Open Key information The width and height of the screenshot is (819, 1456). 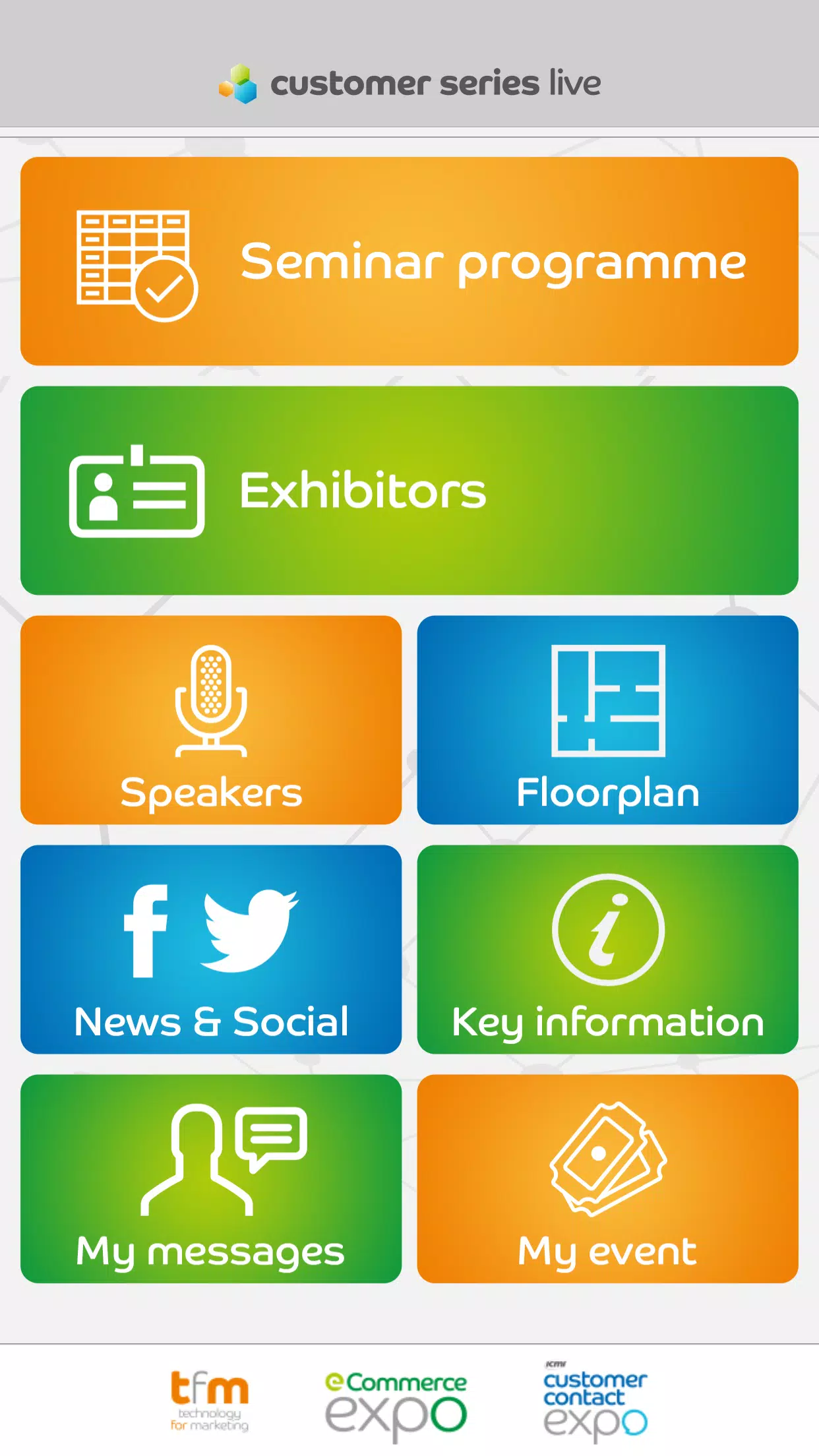coord(607,950)
